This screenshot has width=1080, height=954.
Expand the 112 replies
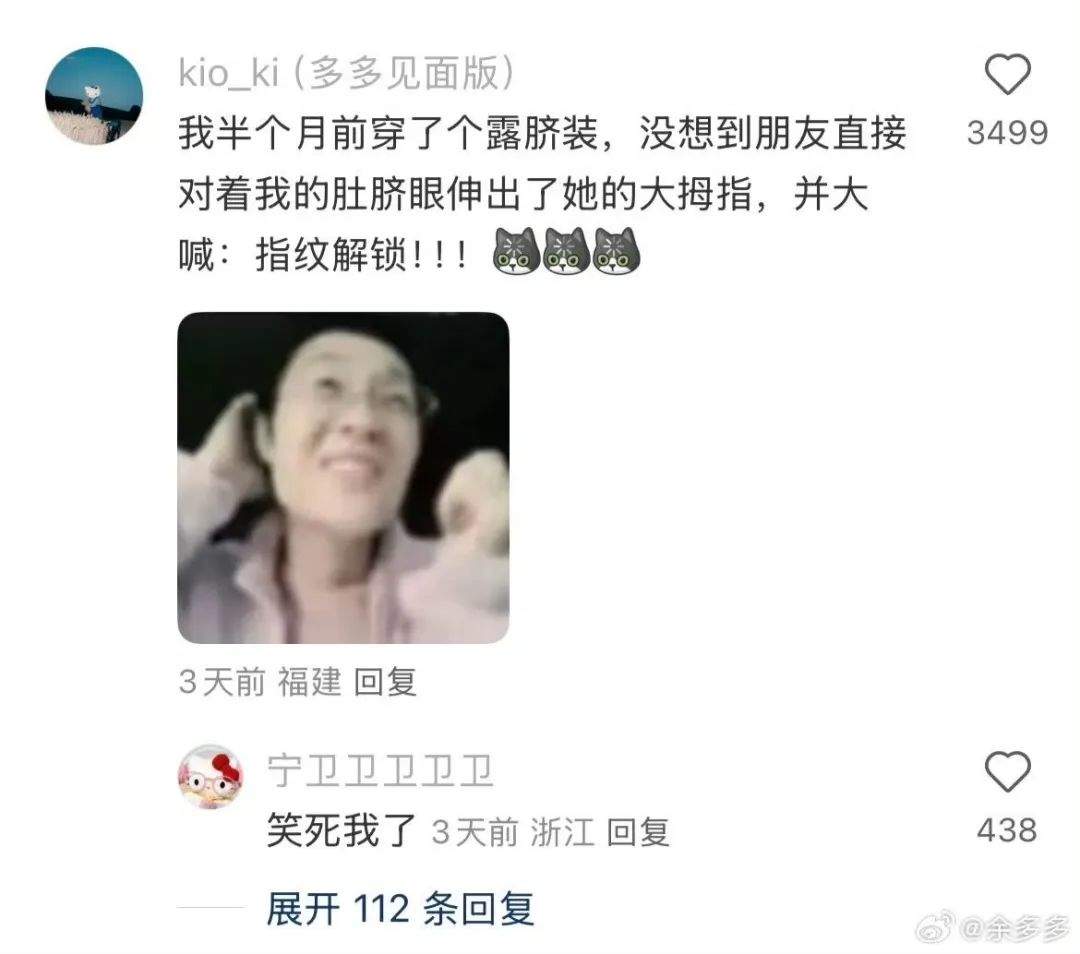click(x=400, y=909)
